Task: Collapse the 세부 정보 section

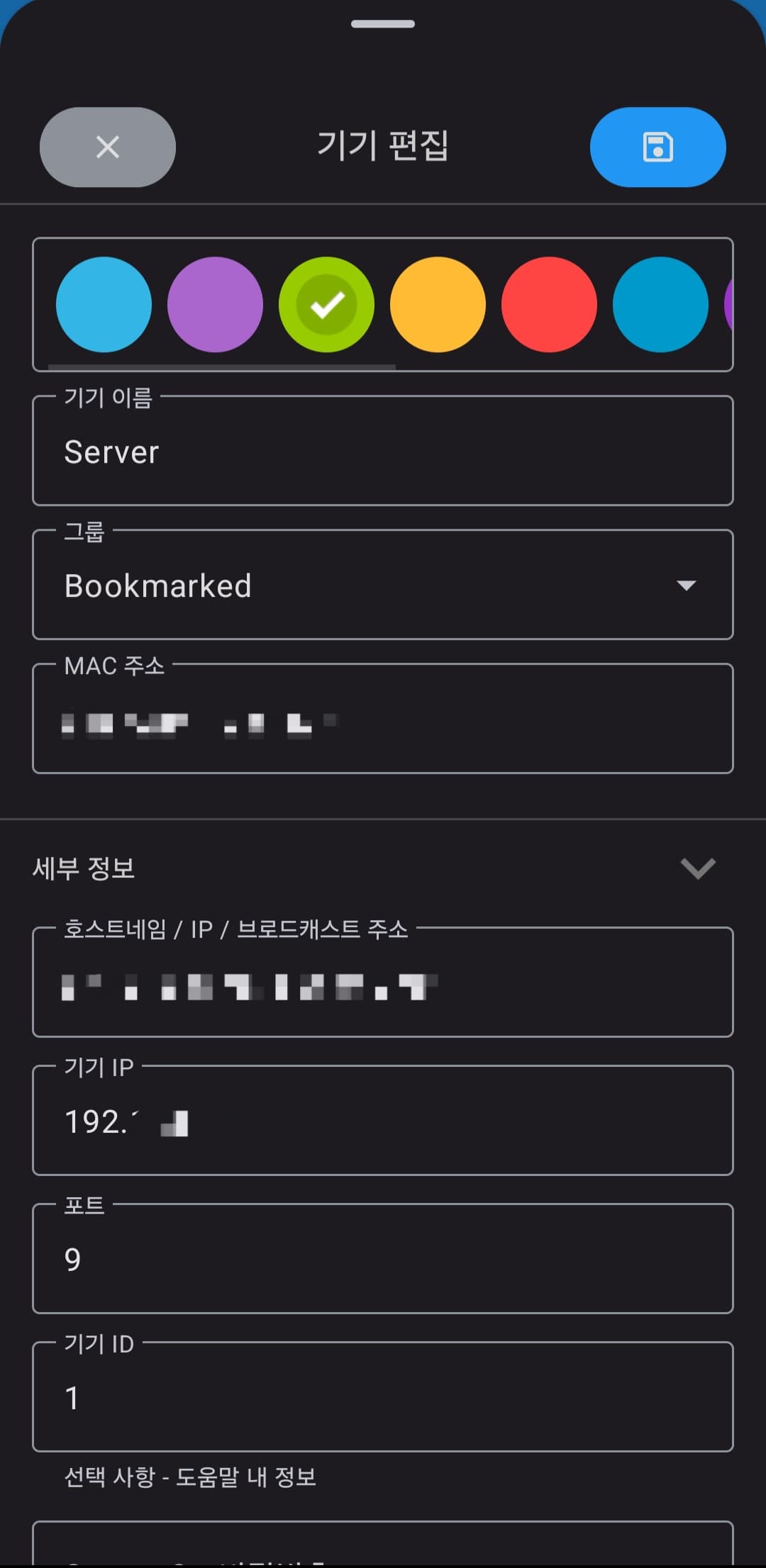Action: point(697,868)
